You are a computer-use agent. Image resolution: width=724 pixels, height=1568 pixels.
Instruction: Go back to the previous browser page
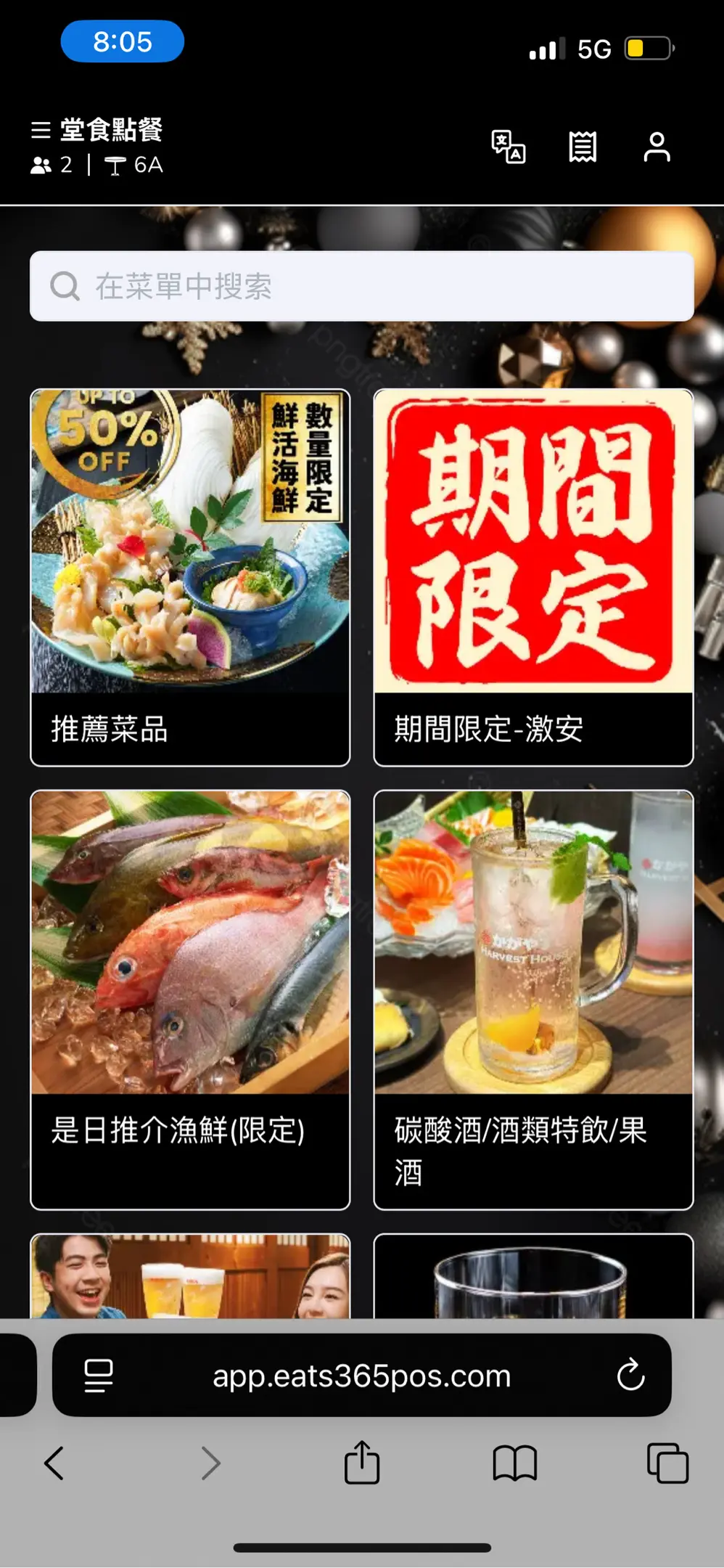[54, 1463]
